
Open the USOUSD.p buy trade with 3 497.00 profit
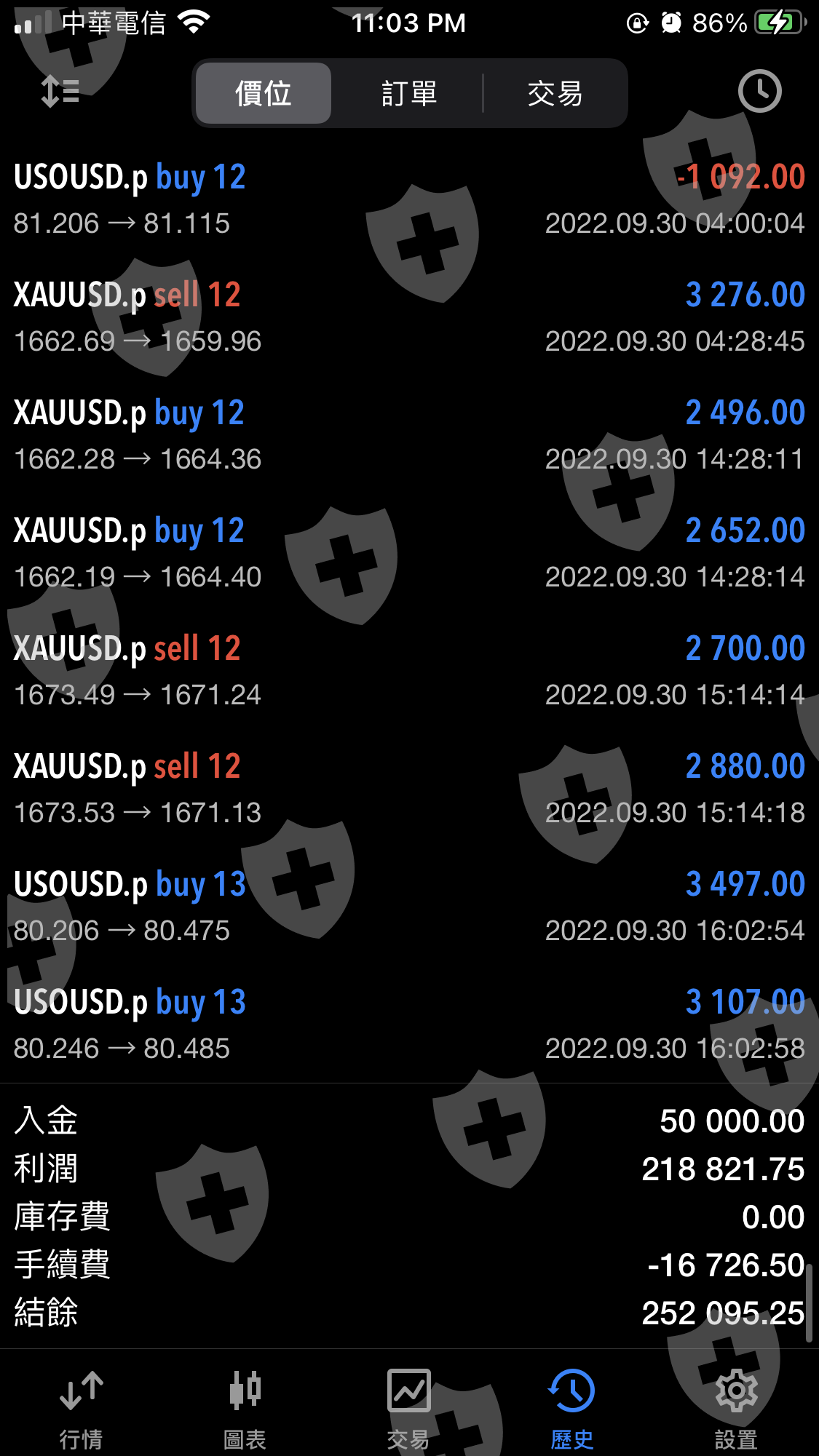(x=409, y=907)
